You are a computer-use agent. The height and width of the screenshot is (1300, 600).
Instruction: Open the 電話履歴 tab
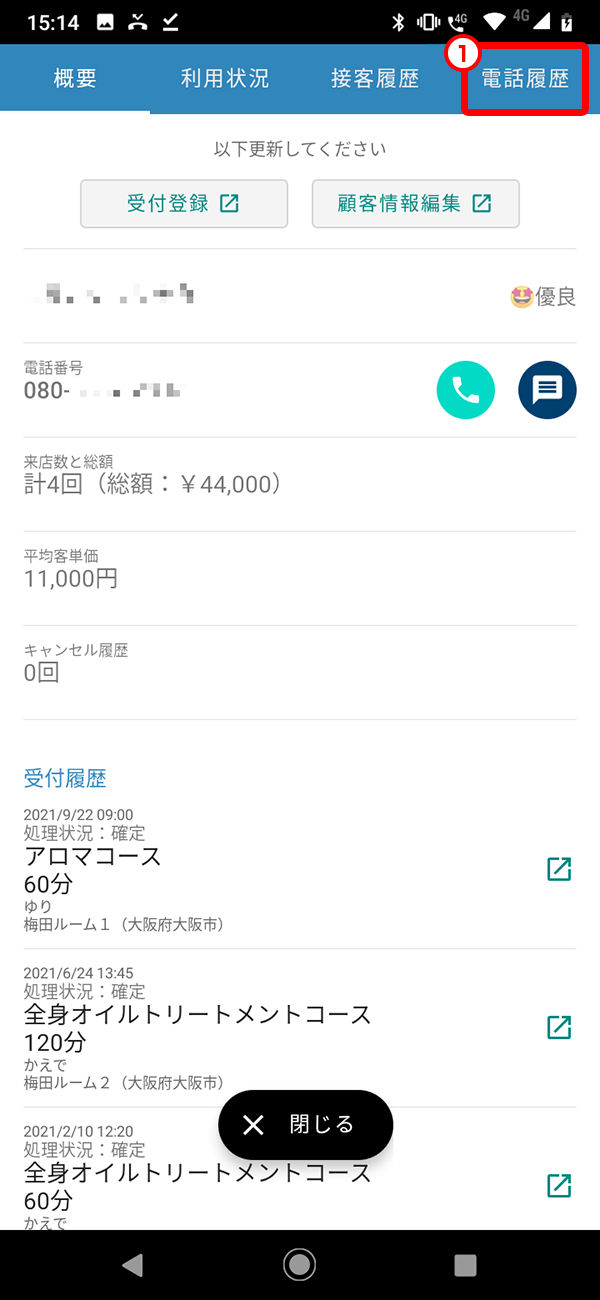(x=525, y=79)
